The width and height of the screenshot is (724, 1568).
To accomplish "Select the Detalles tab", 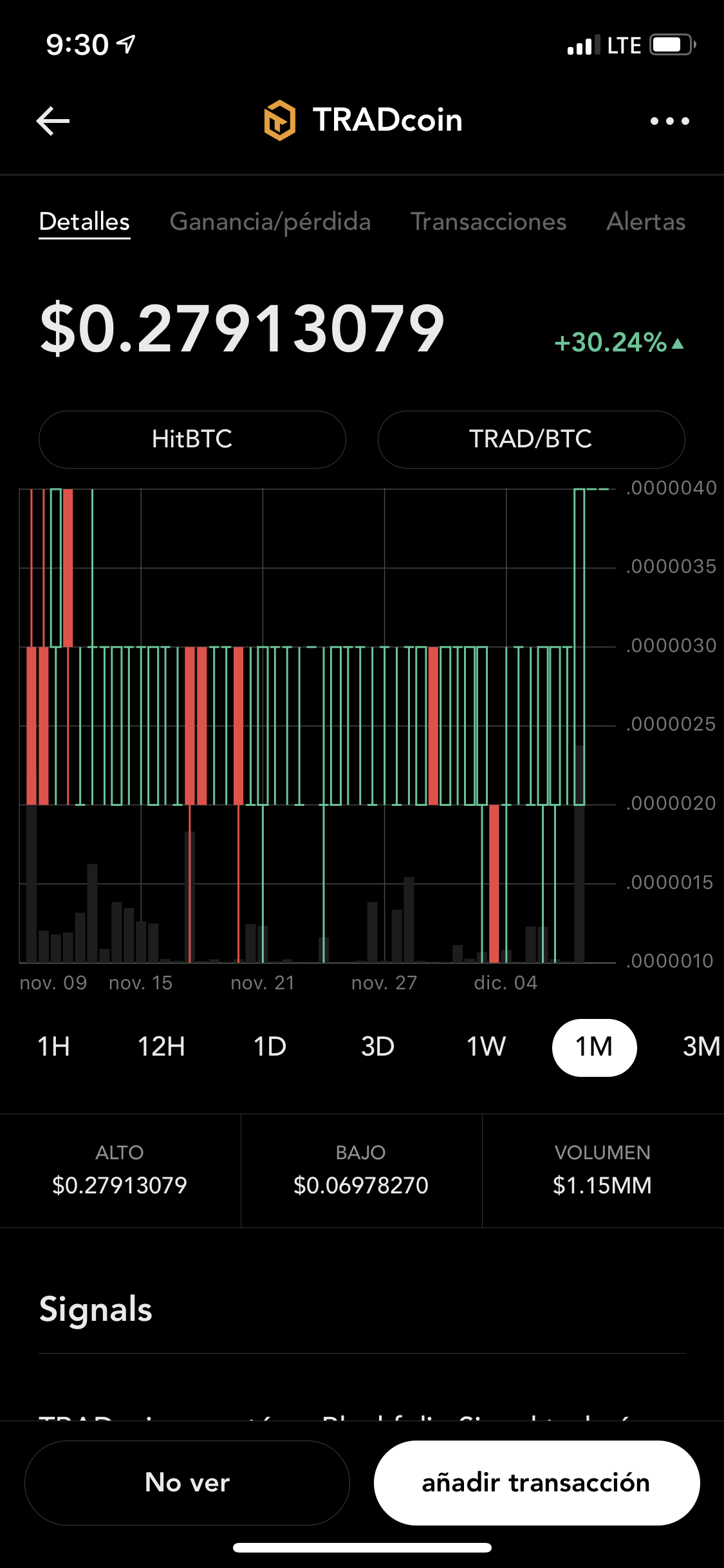I will 84,221.
